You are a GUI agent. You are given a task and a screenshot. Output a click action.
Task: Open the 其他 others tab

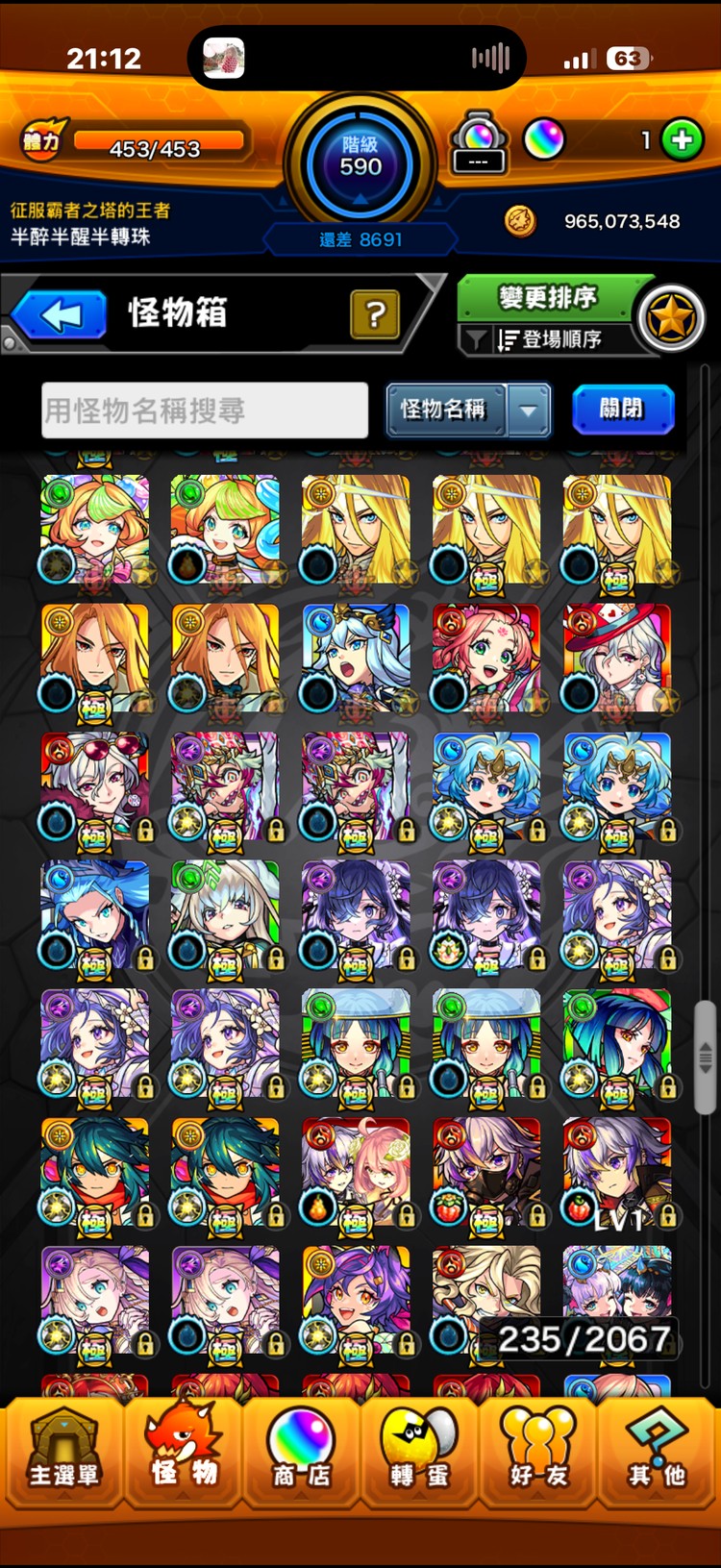click(657, 1454)
